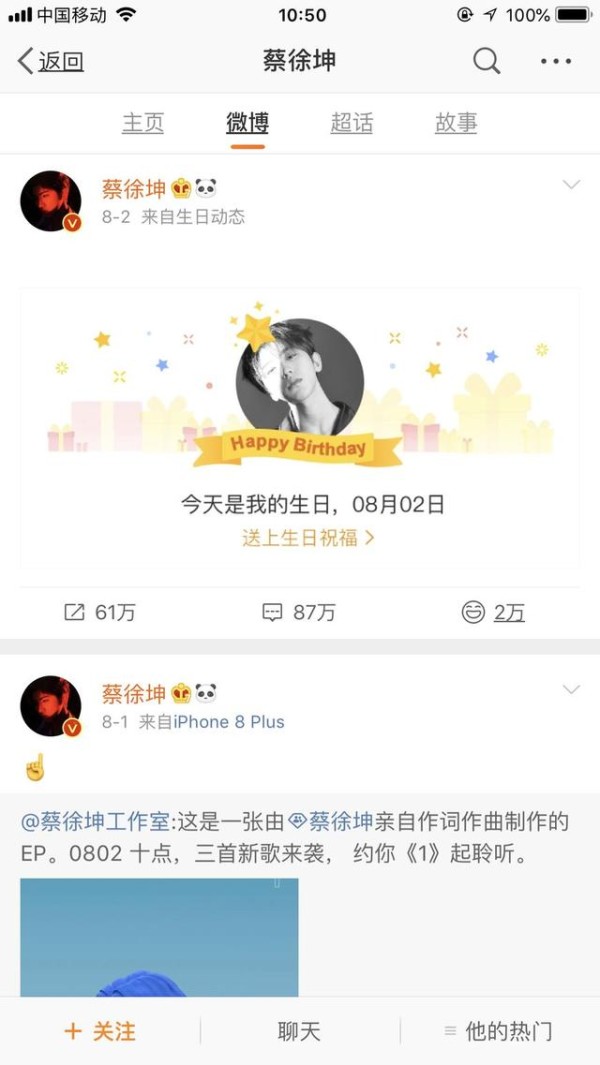The width and height of the screenshot is (600, 1065).
Task: Open the @蔡徐坤工作室 mention link
Action: 95,822
